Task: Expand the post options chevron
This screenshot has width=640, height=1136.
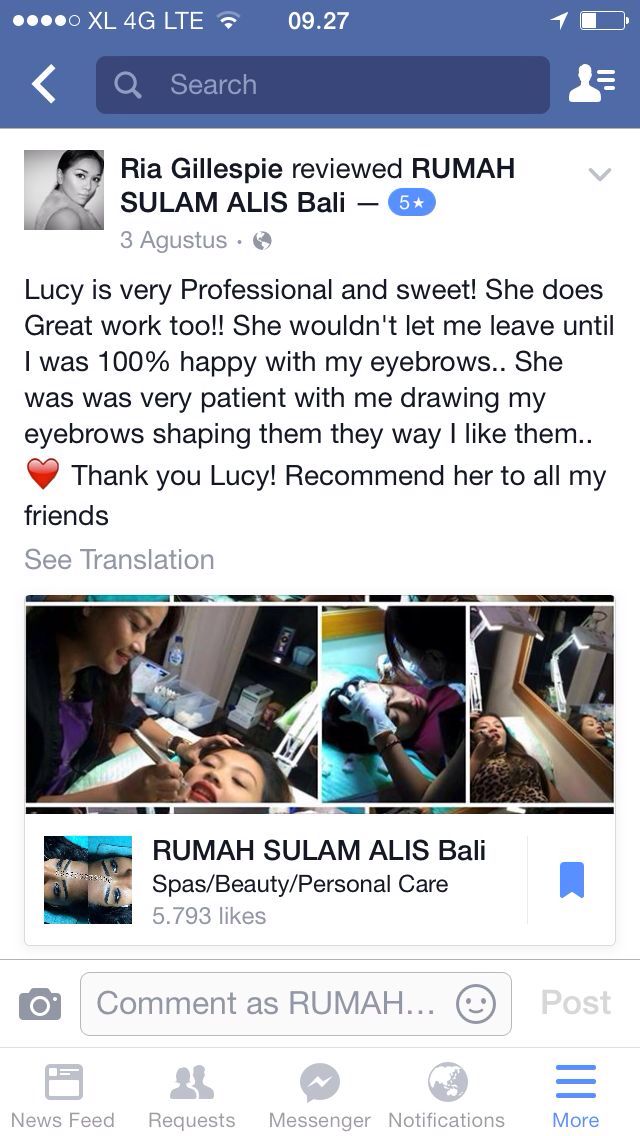Action: pyautogui.click(x=599, y=175)
